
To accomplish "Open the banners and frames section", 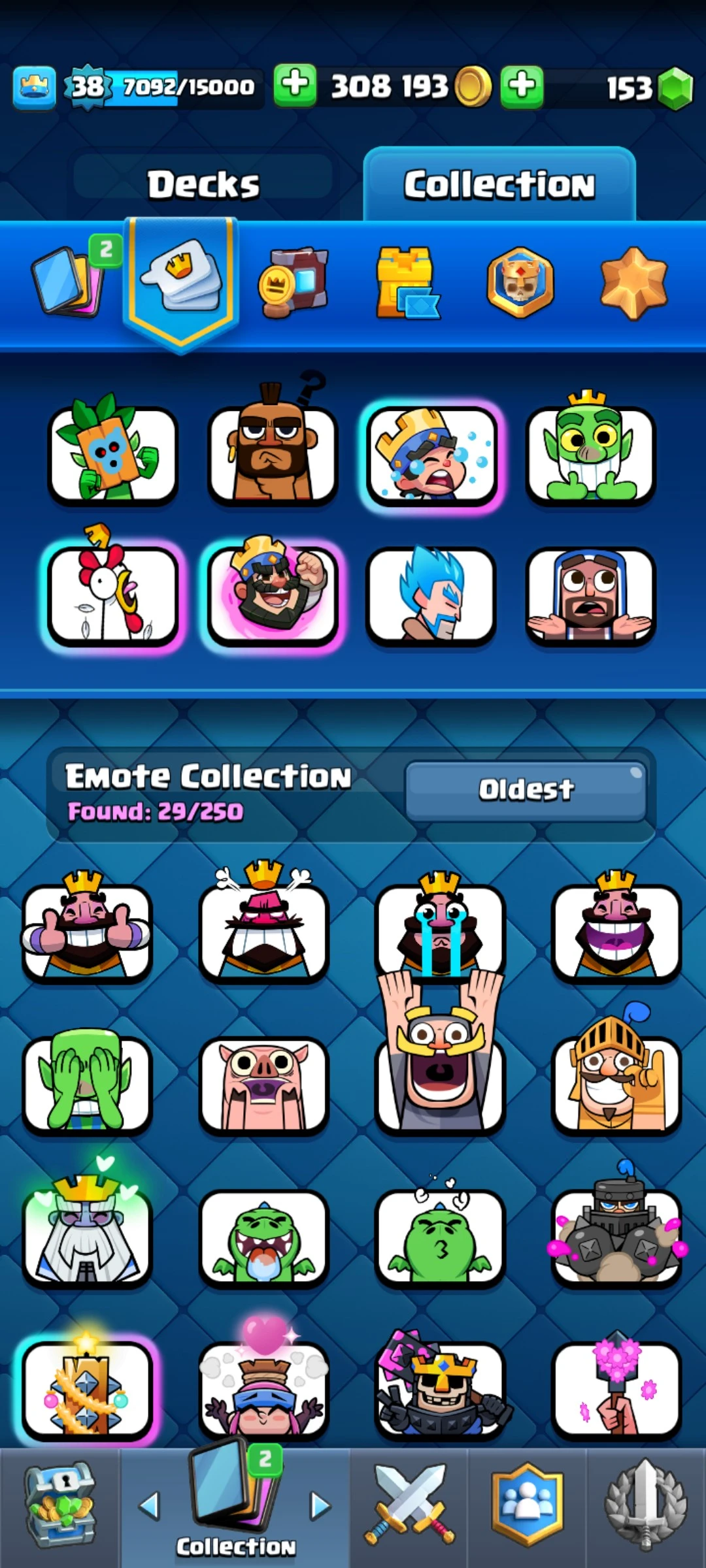I will (x=293, y=282).
